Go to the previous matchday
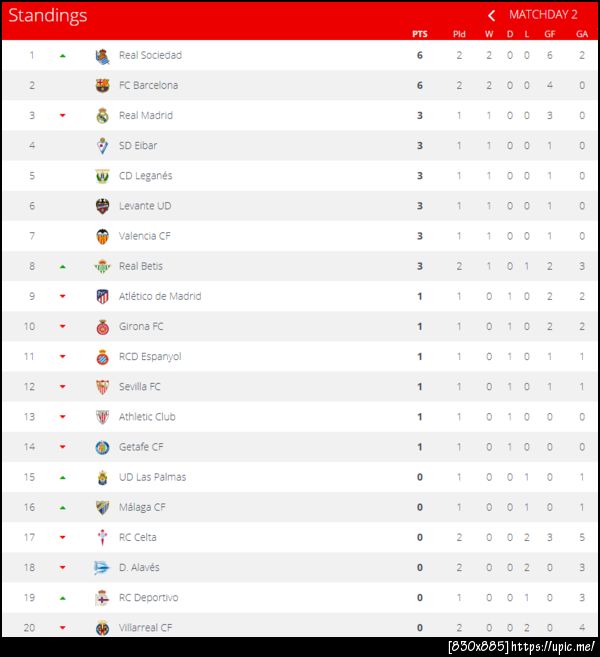 pyautogui.click(x=492, y=15)
